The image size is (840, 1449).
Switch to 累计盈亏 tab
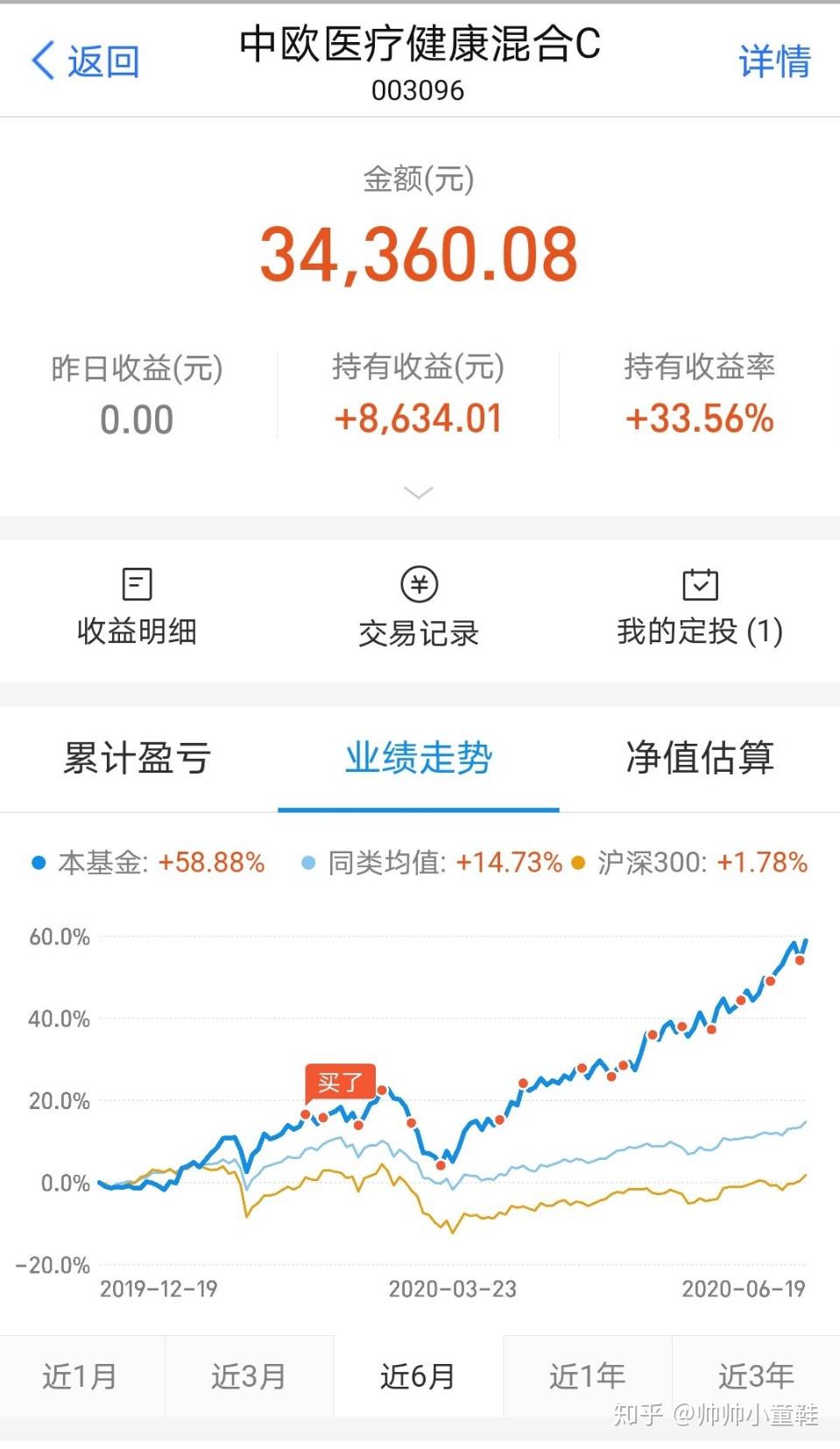[138, 758]
